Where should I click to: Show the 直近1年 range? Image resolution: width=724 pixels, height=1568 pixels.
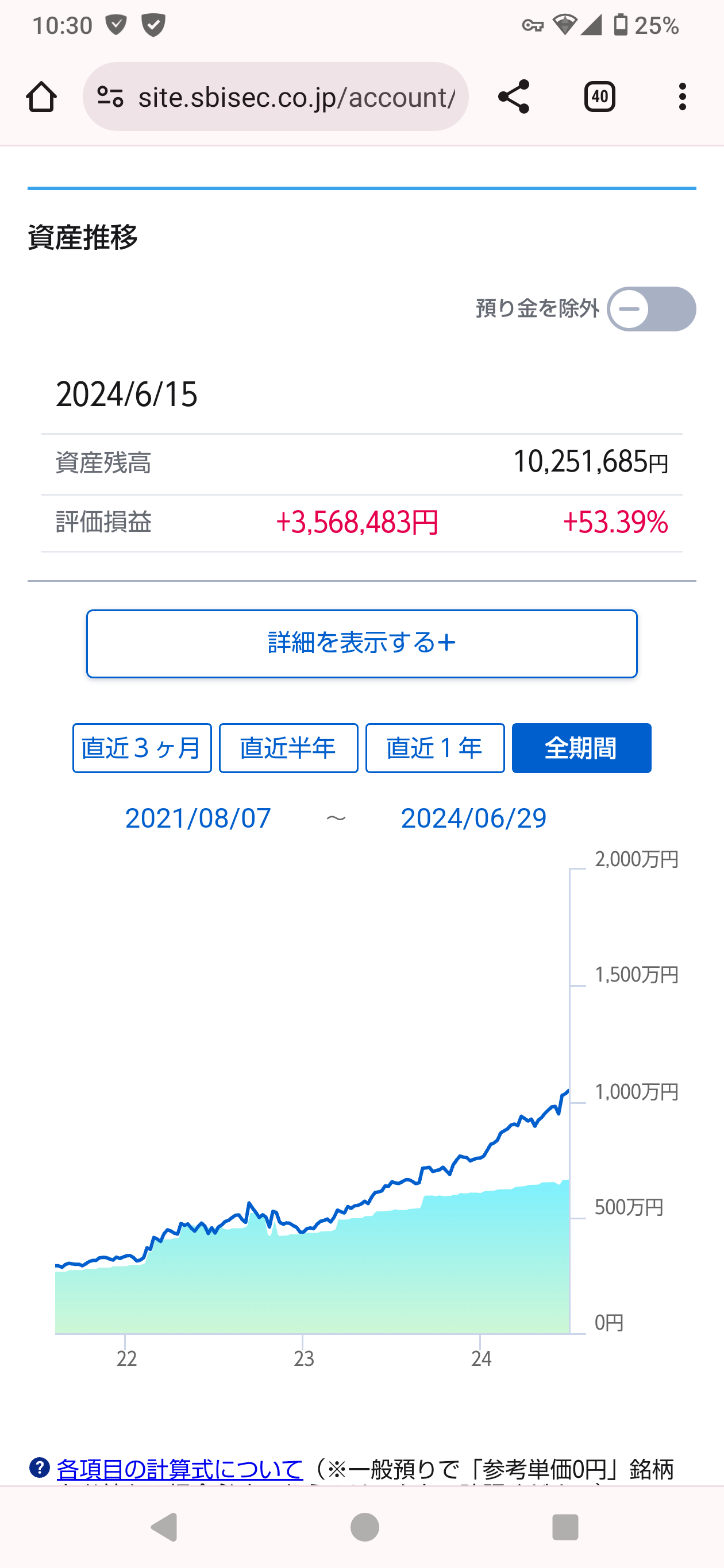coord(435,748)
